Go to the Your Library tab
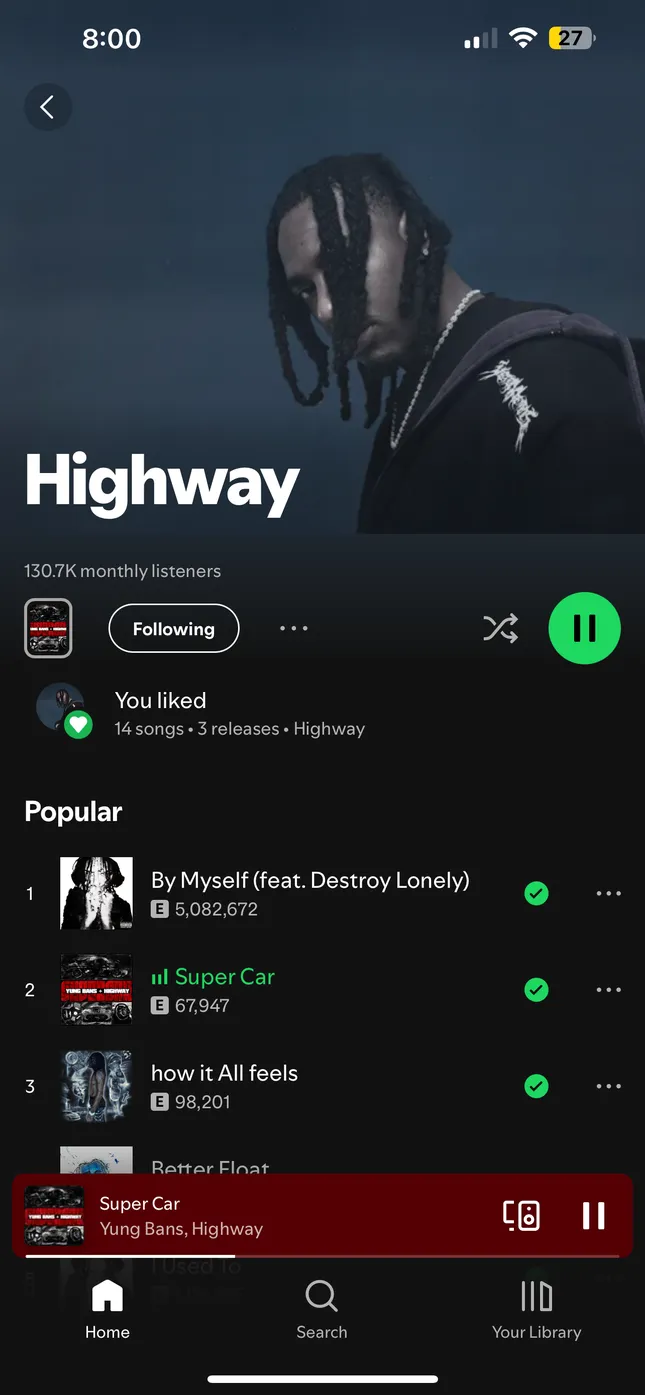645x1395 pixels. coord(536,1310)
